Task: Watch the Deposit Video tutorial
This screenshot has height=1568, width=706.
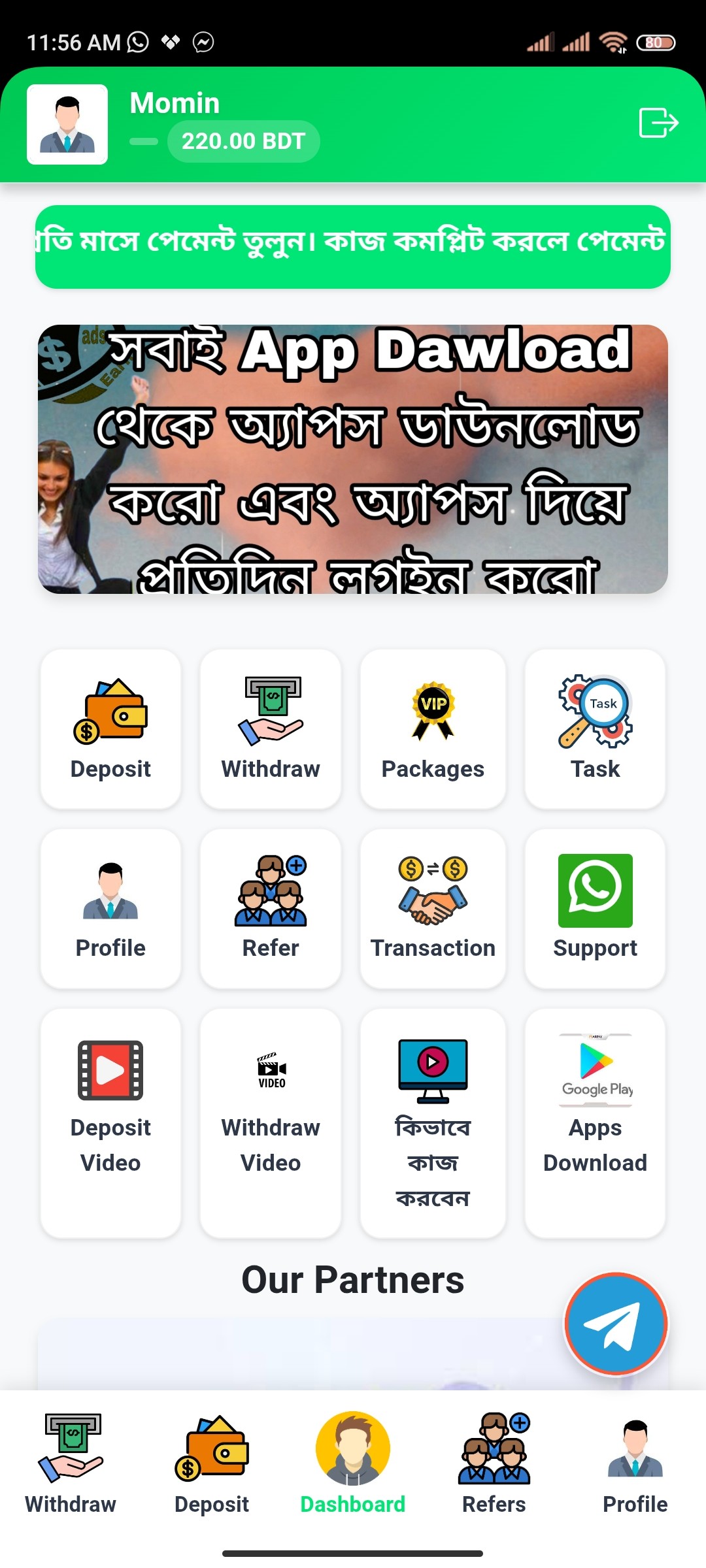Action: coord(110,1122)
